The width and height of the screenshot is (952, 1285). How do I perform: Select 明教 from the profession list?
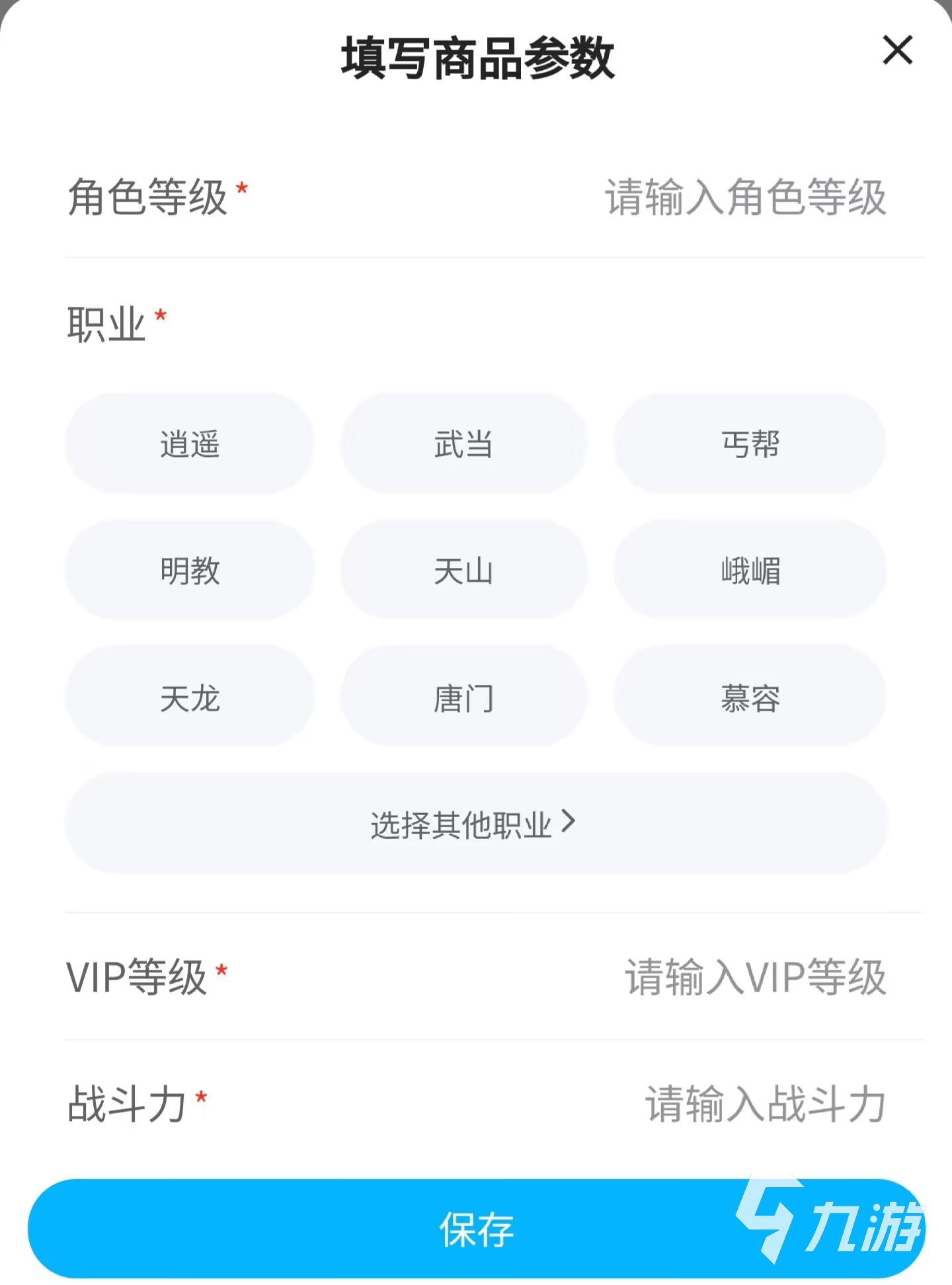tap(190, 570)
